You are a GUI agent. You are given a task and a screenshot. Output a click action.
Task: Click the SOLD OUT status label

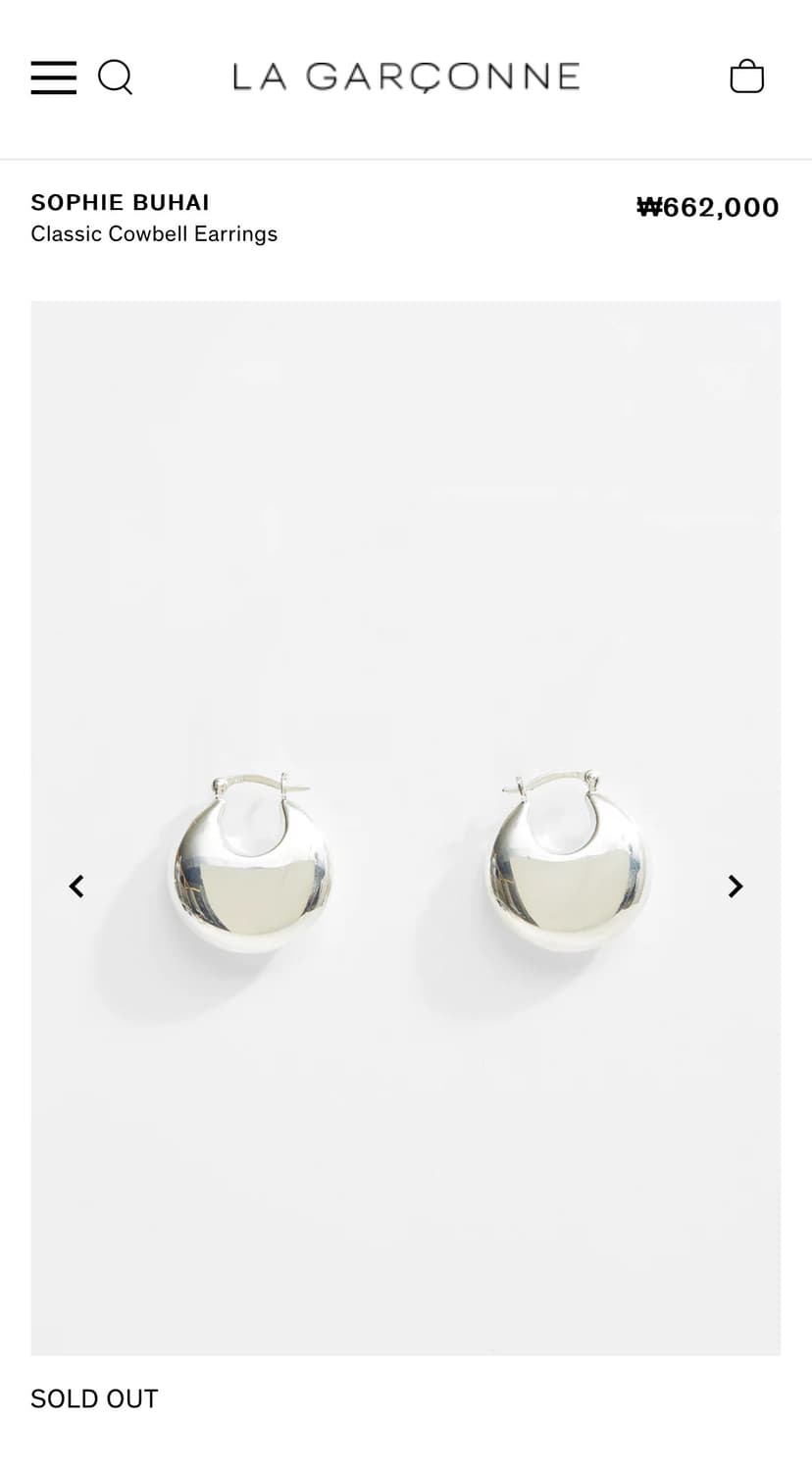[x=94, y=1398]
